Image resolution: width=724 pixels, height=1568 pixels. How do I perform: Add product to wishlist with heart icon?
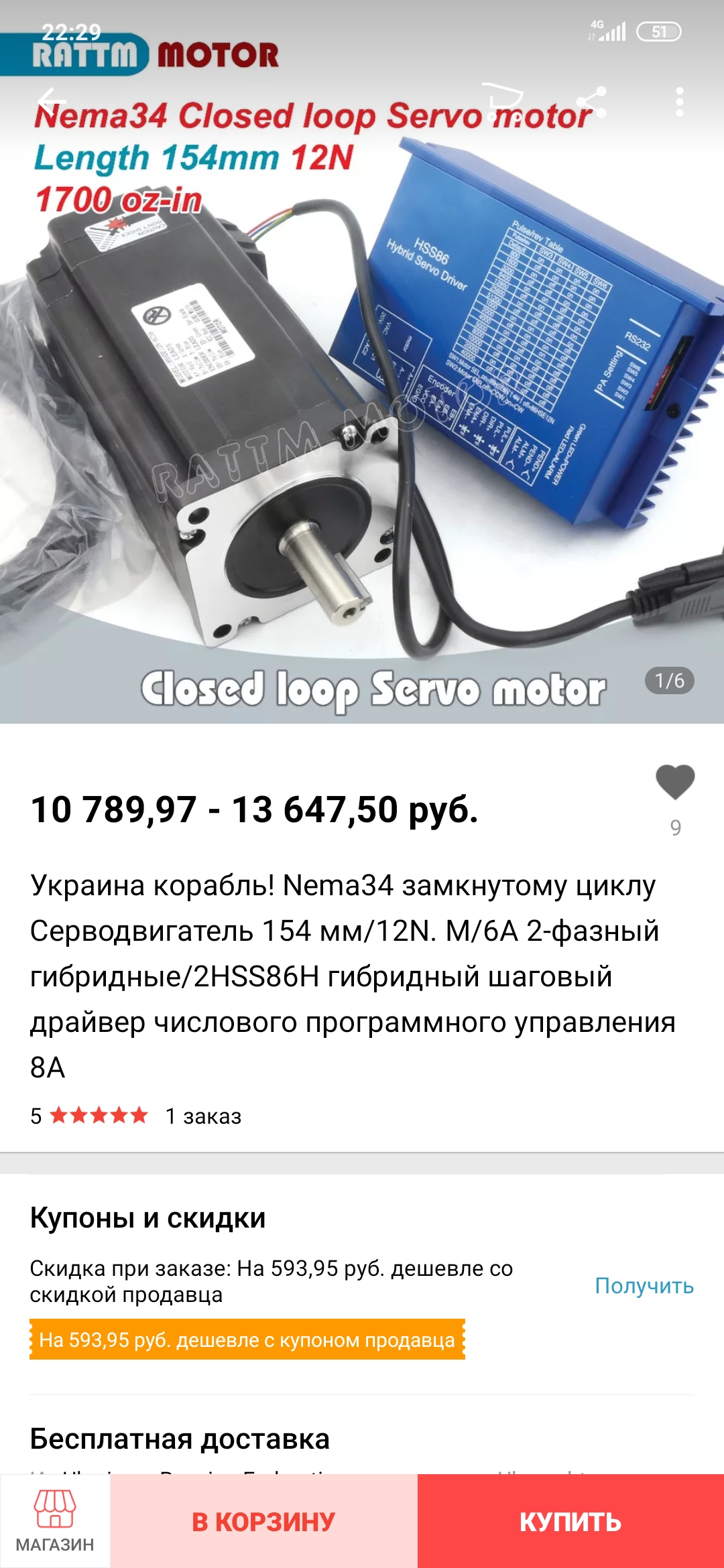click(x=675, y=783)
